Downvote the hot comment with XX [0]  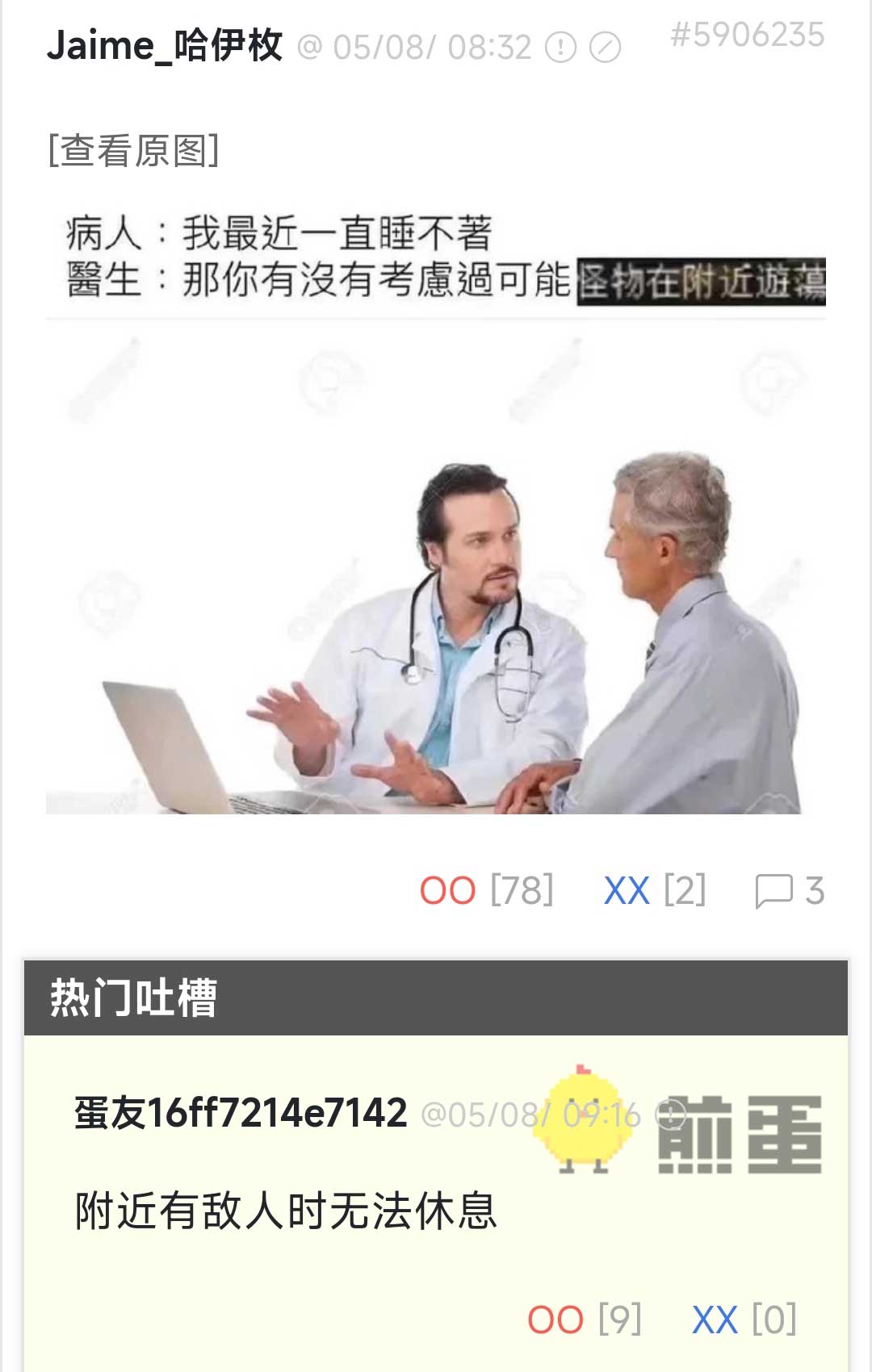click(x=715, y=1320)
